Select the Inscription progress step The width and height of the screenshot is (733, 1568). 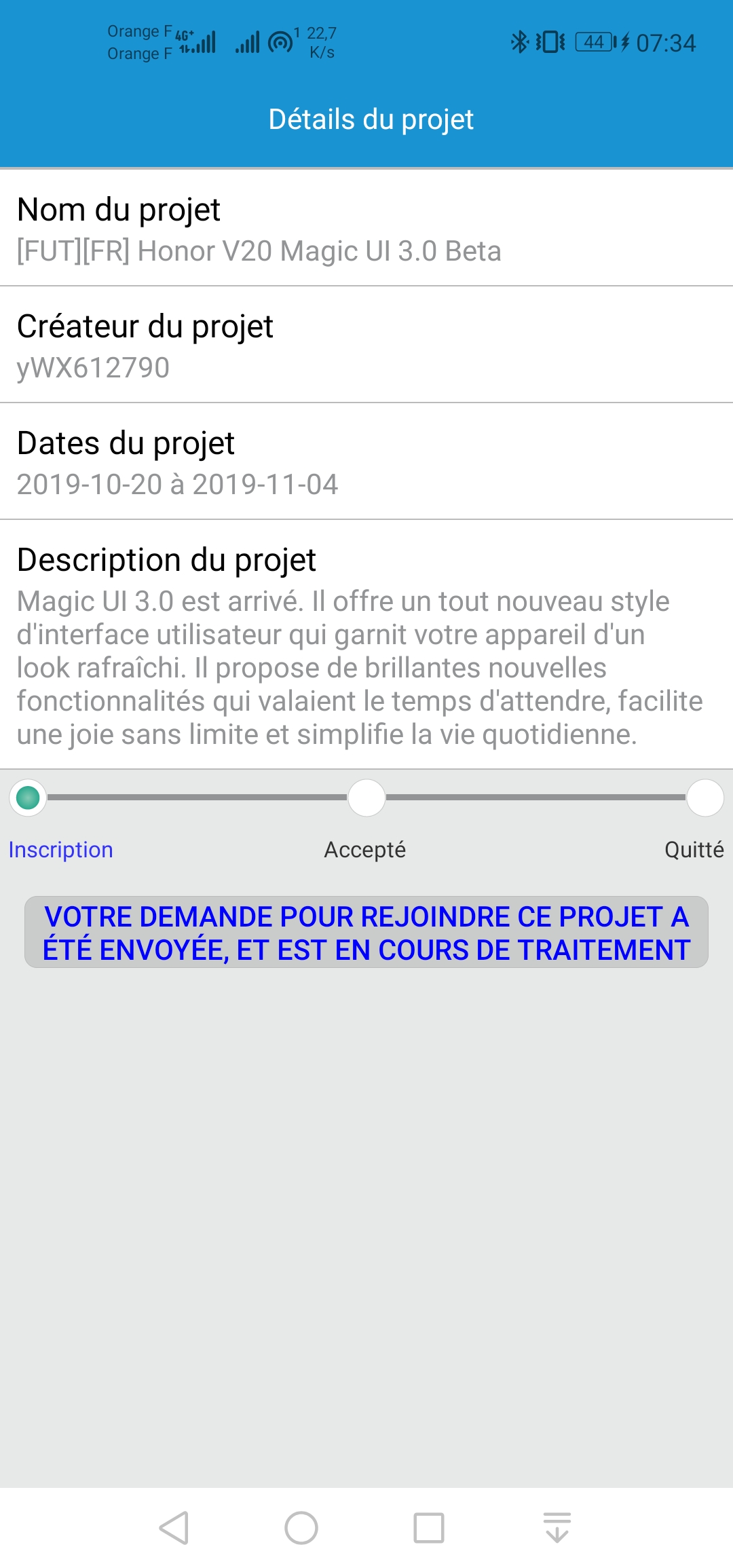coord(60,849)
